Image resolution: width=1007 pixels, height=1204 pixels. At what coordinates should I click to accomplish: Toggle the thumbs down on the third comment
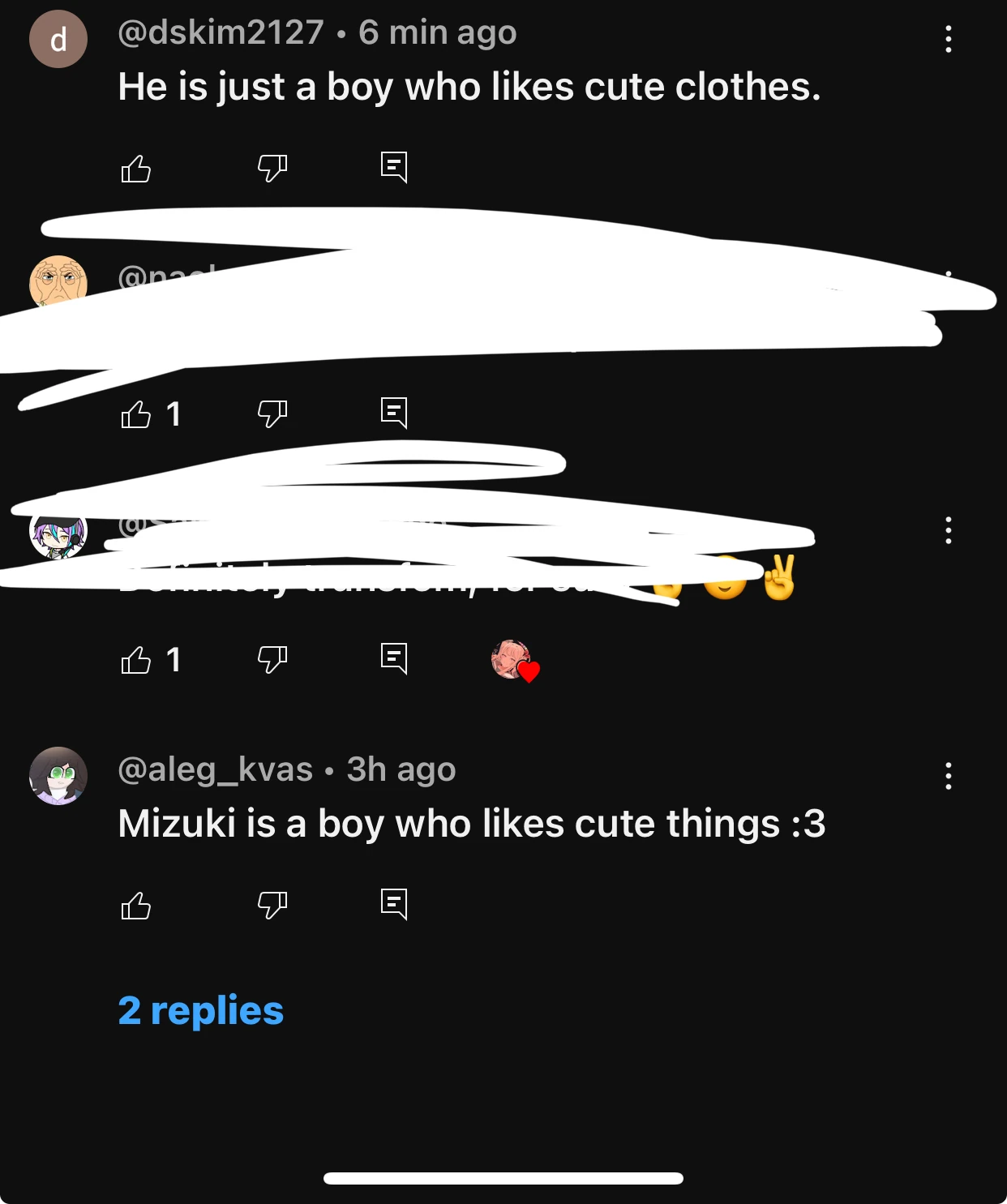point(272,659)
